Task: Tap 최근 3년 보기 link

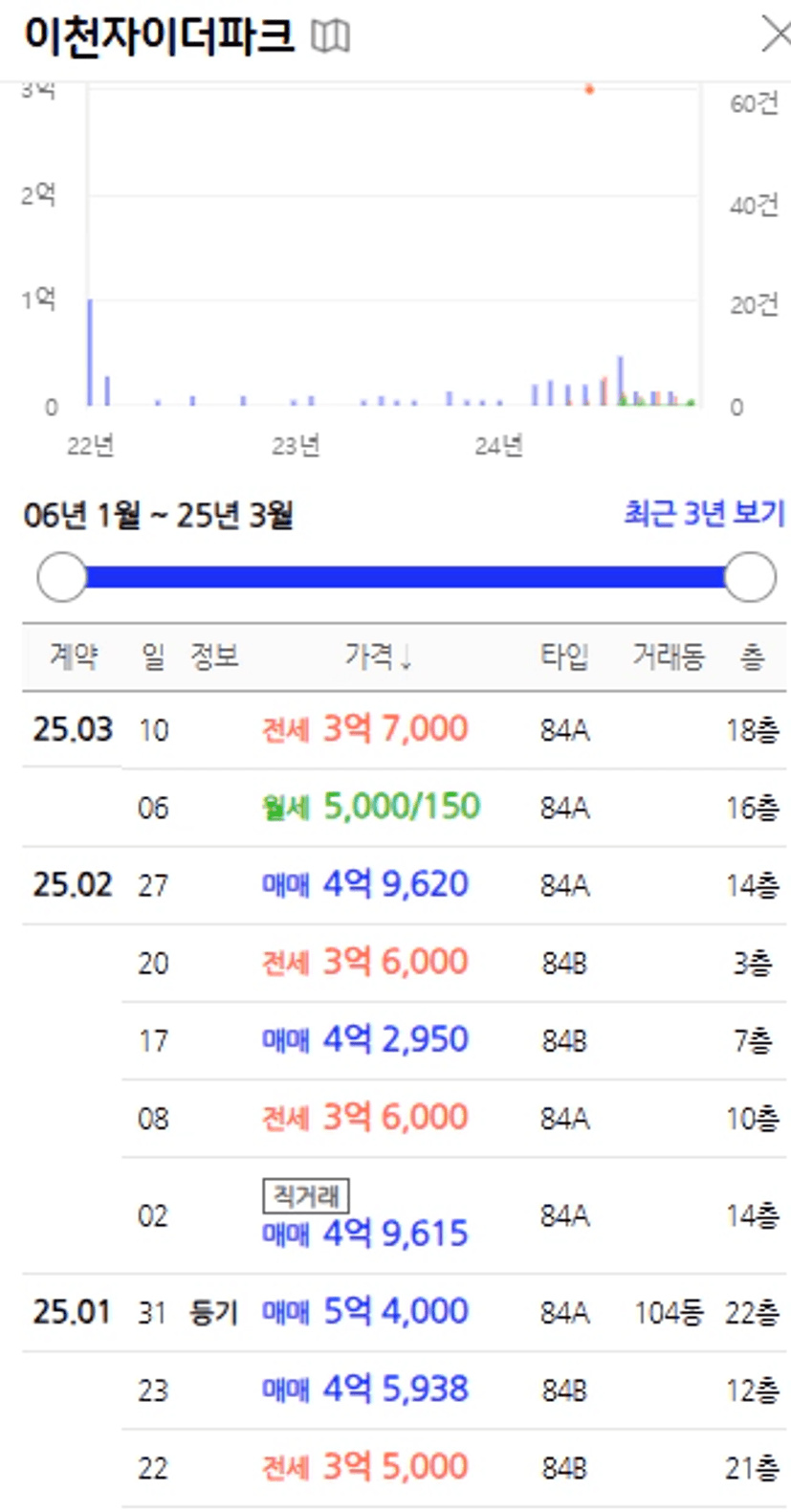Action: (x=704, y=513)
